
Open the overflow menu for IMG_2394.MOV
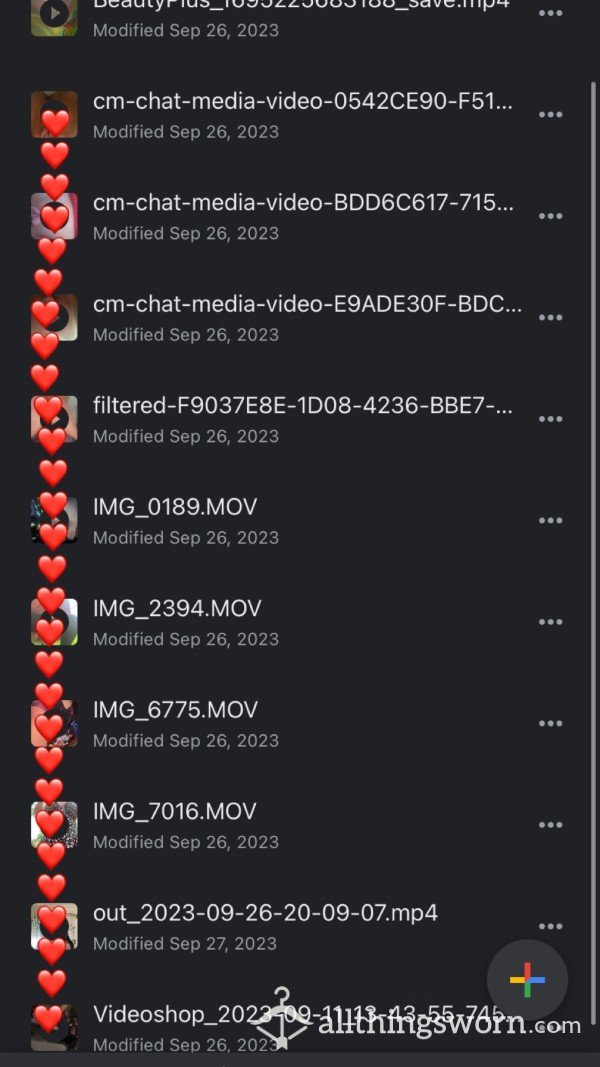pos(550,622)
